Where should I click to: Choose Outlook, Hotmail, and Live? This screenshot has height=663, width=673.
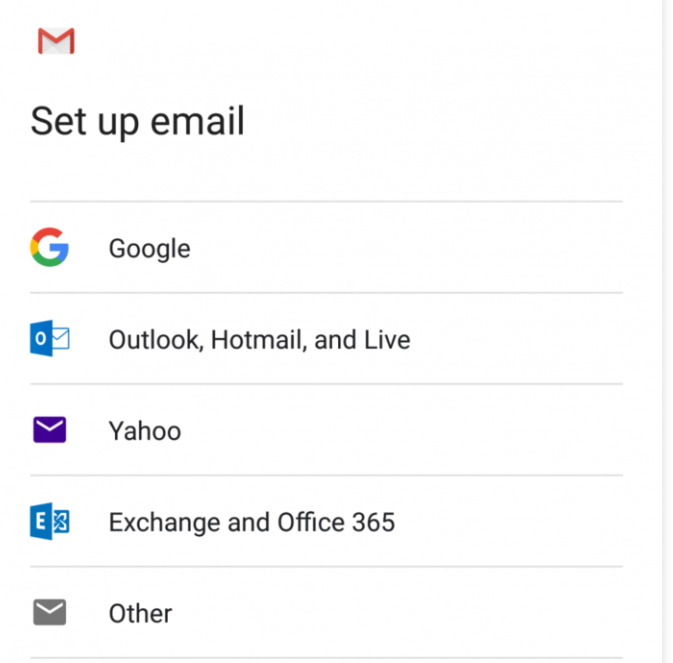(x=259, y=340)
